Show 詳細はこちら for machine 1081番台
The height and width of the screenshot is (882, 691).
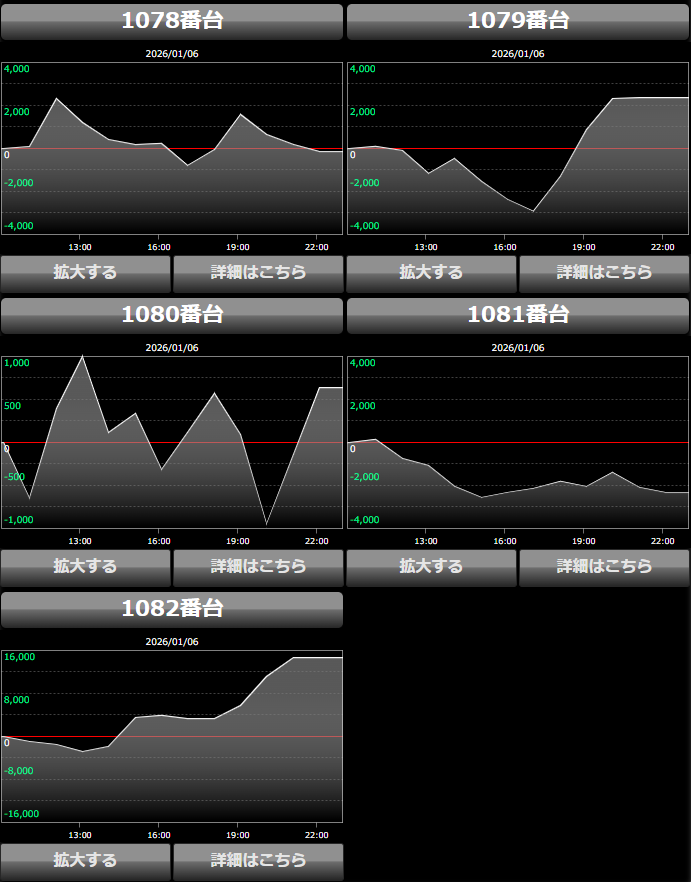coord(604,566)
